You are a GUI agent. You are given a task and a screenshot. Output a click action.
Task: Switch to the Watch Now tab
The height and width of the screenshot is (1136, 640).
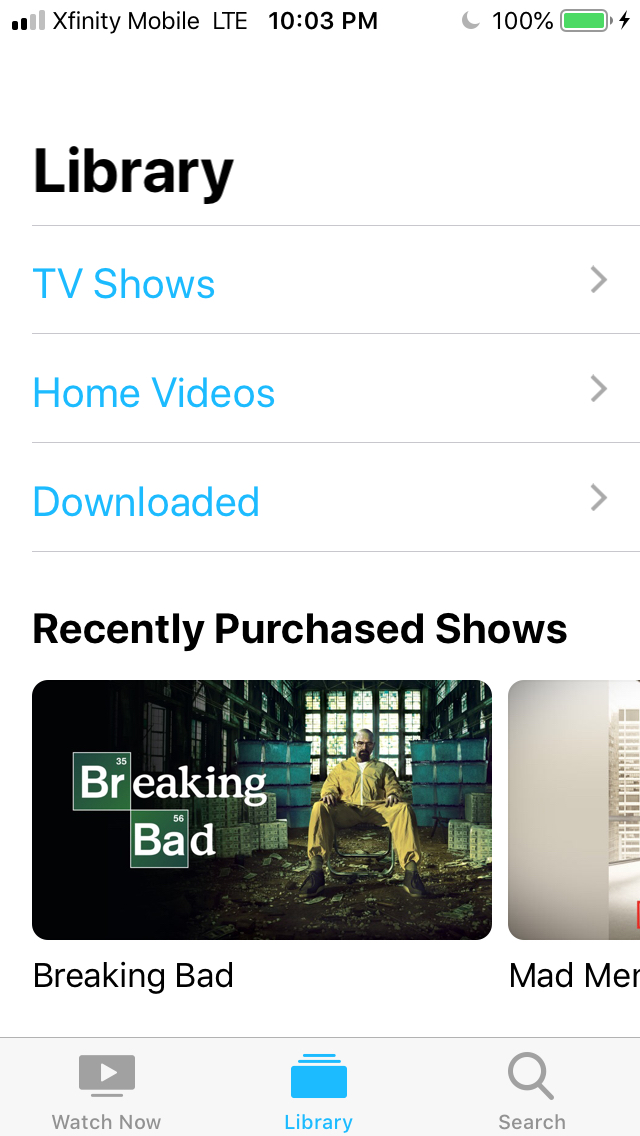coord(106,1090)
